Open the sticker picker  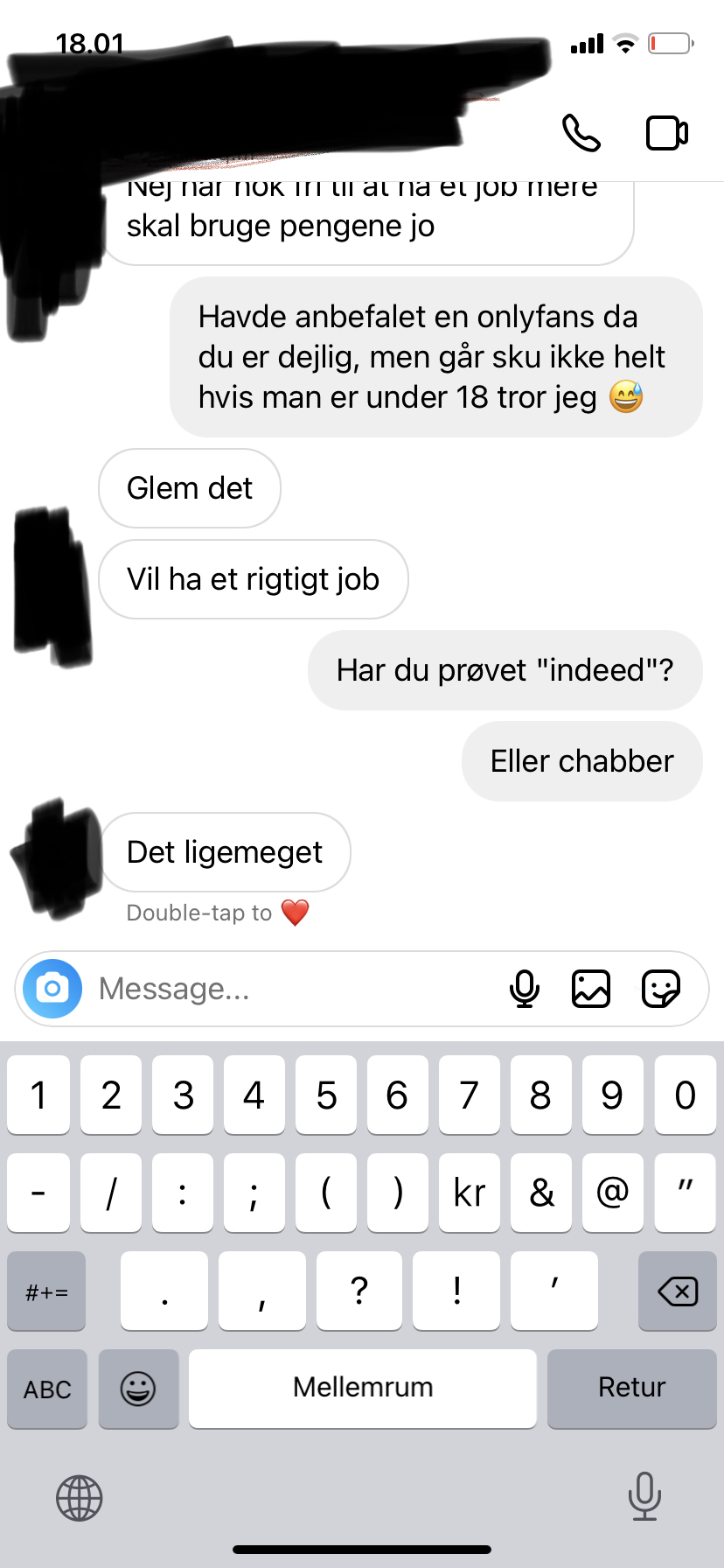pyautogui.click(x=661, y=989)
